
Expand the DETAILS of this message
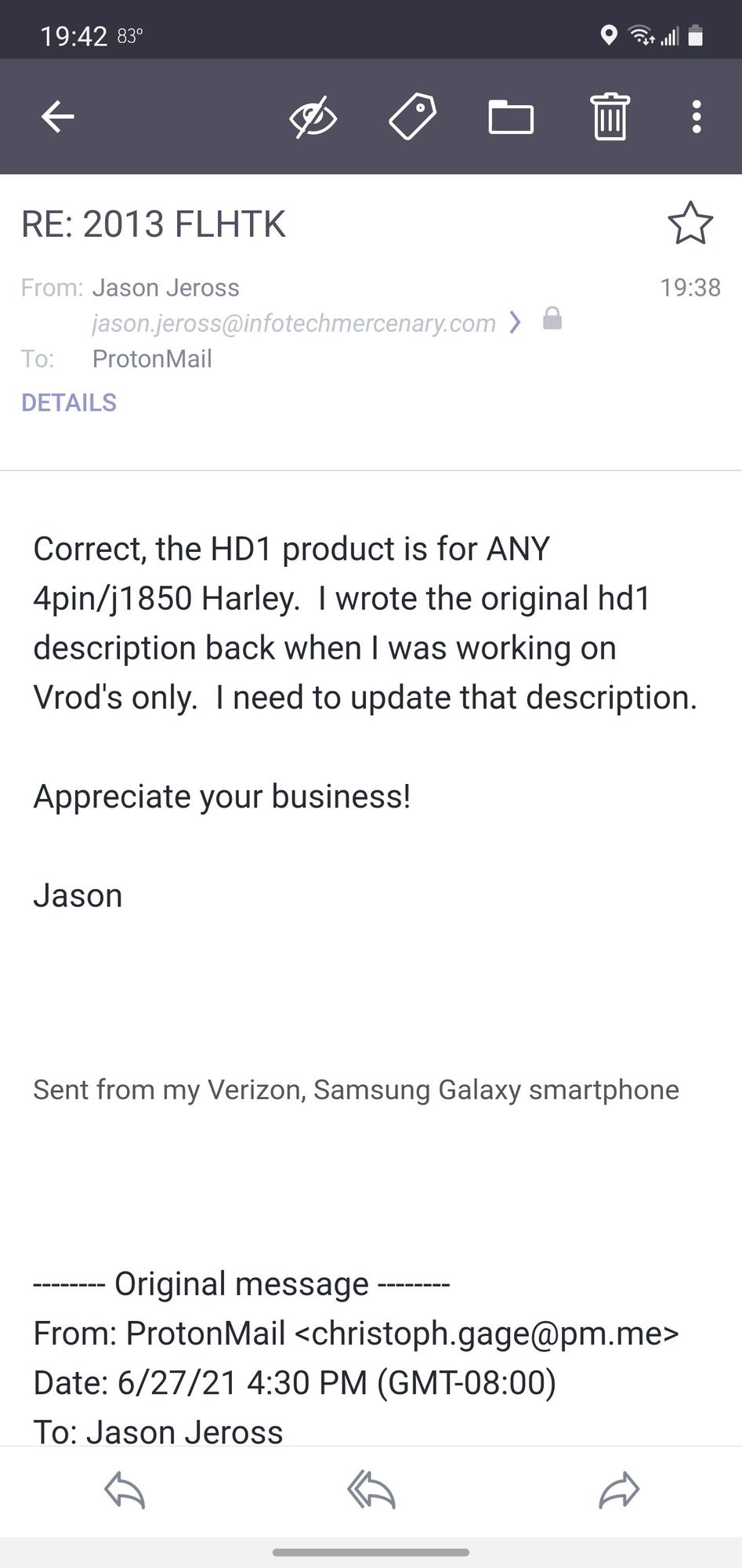[x=69, y=402]
